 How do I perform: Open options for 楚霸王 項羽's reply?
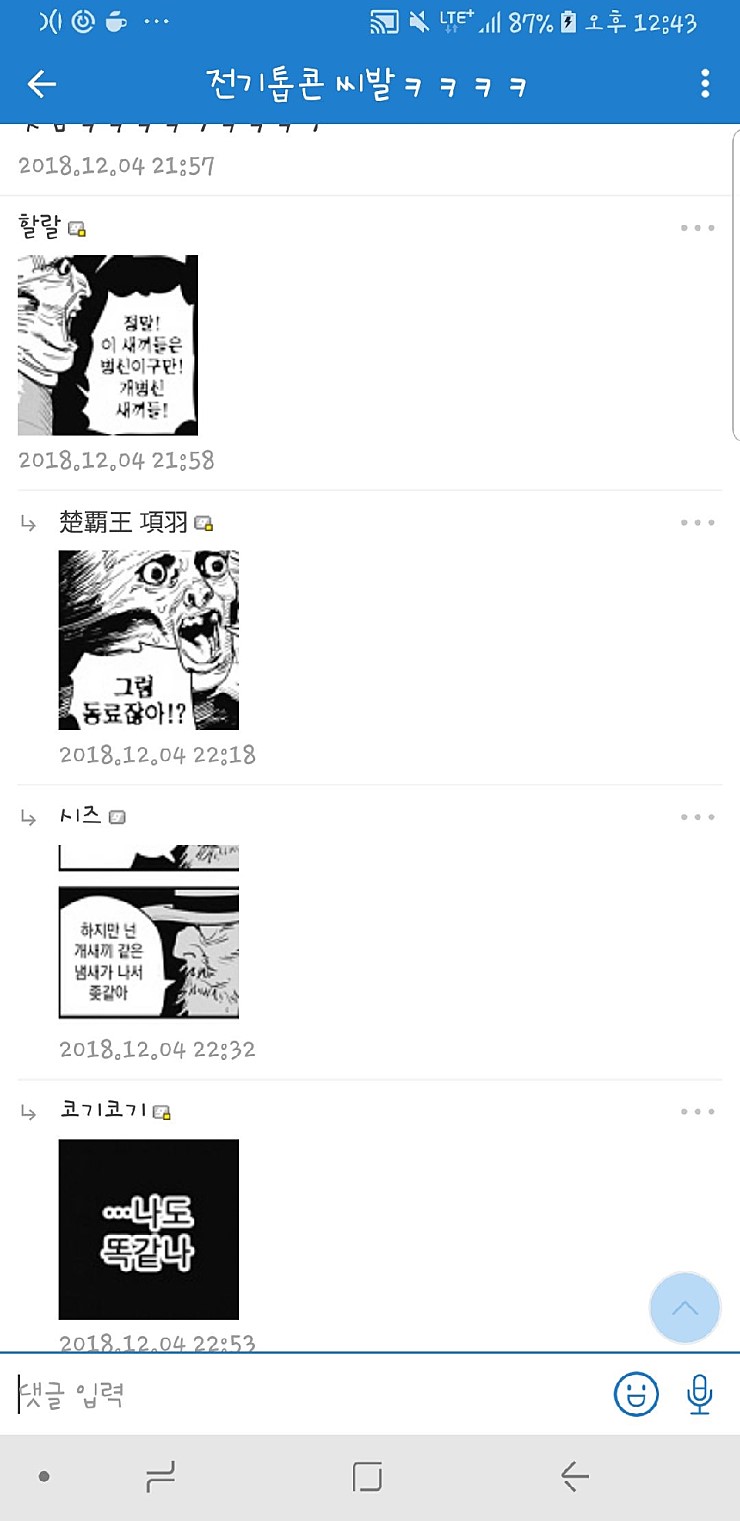697,523
